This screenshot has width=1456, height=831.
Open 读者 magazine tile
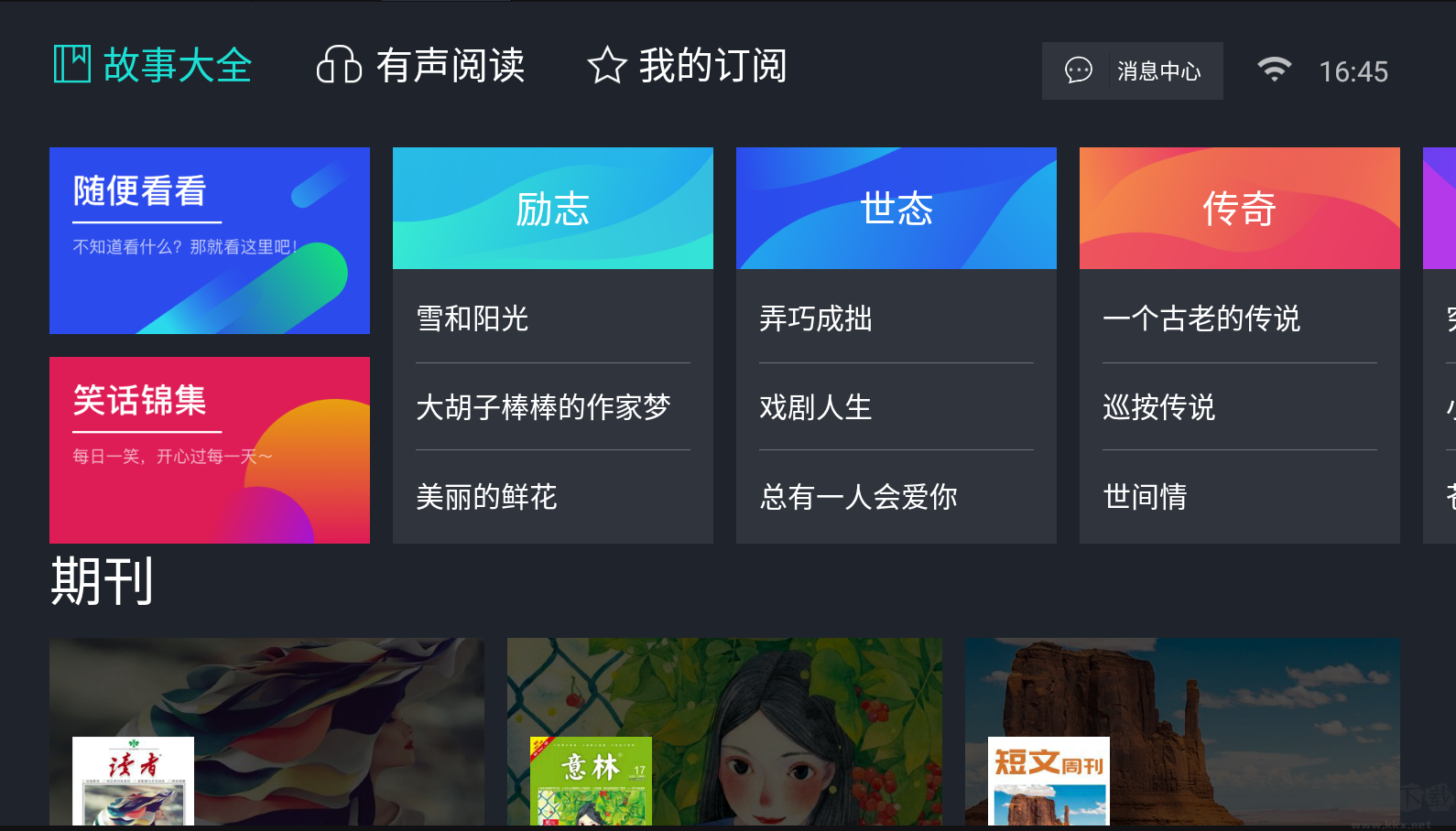click(266, 732)
